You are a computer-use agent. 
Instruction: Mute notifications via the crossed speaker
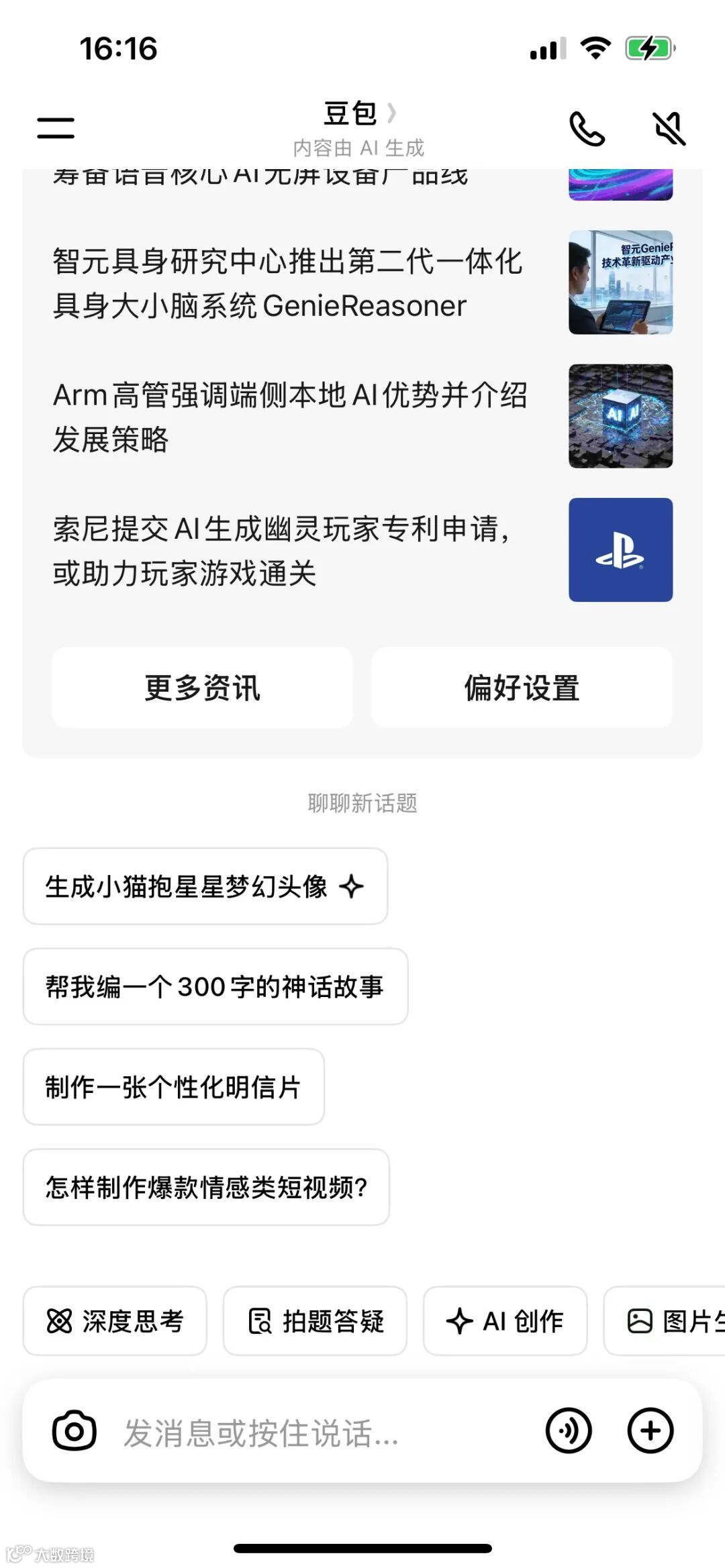point(669,127)
